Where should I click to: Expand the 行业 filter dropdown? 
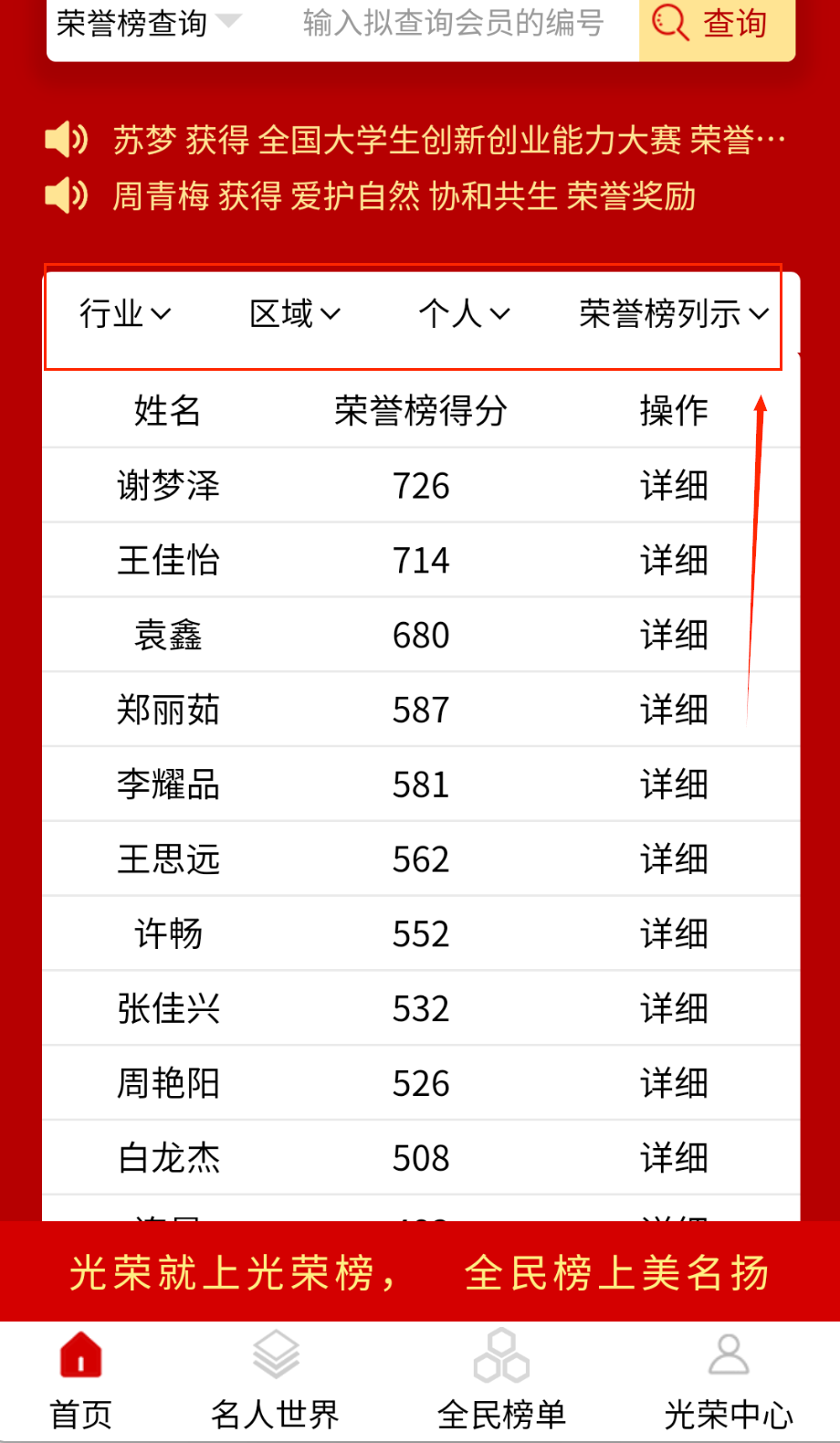[x=125, y=314]
